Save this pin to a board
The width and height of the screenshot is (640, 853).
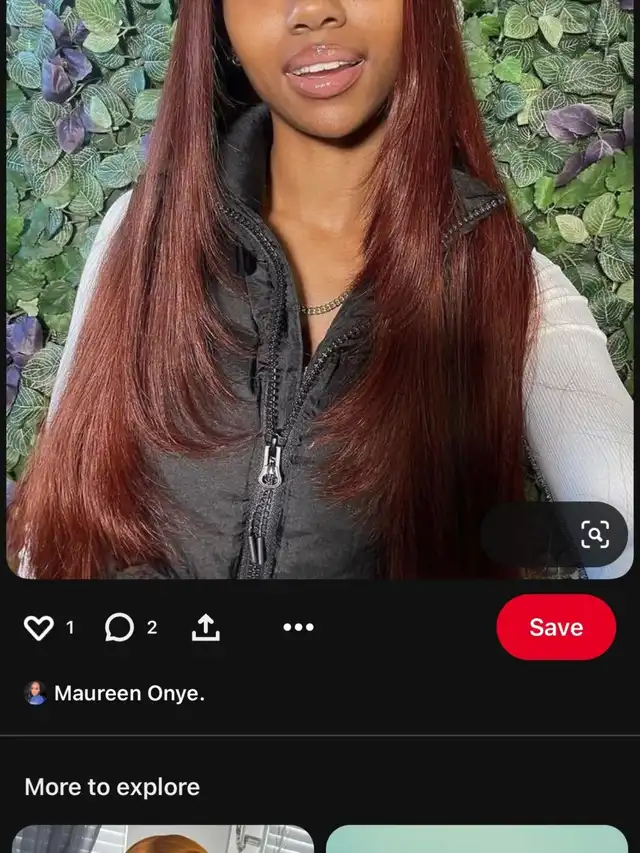pos(555,627)
